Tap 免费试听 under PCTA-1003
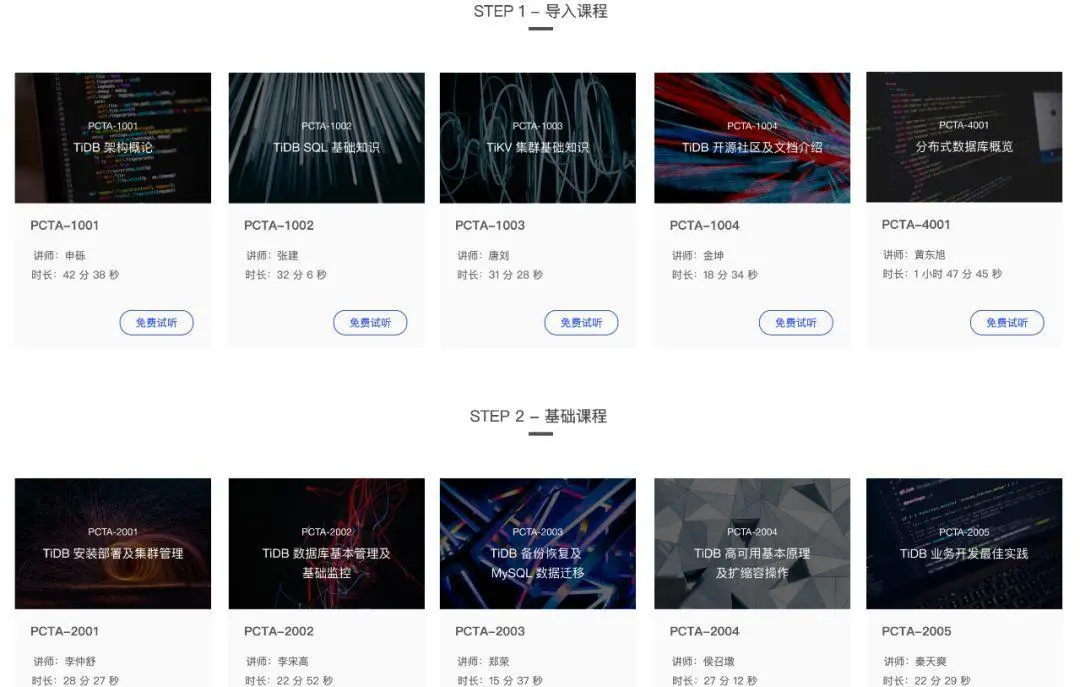This screenshot has width=1080, height=687. coord(581,323)
